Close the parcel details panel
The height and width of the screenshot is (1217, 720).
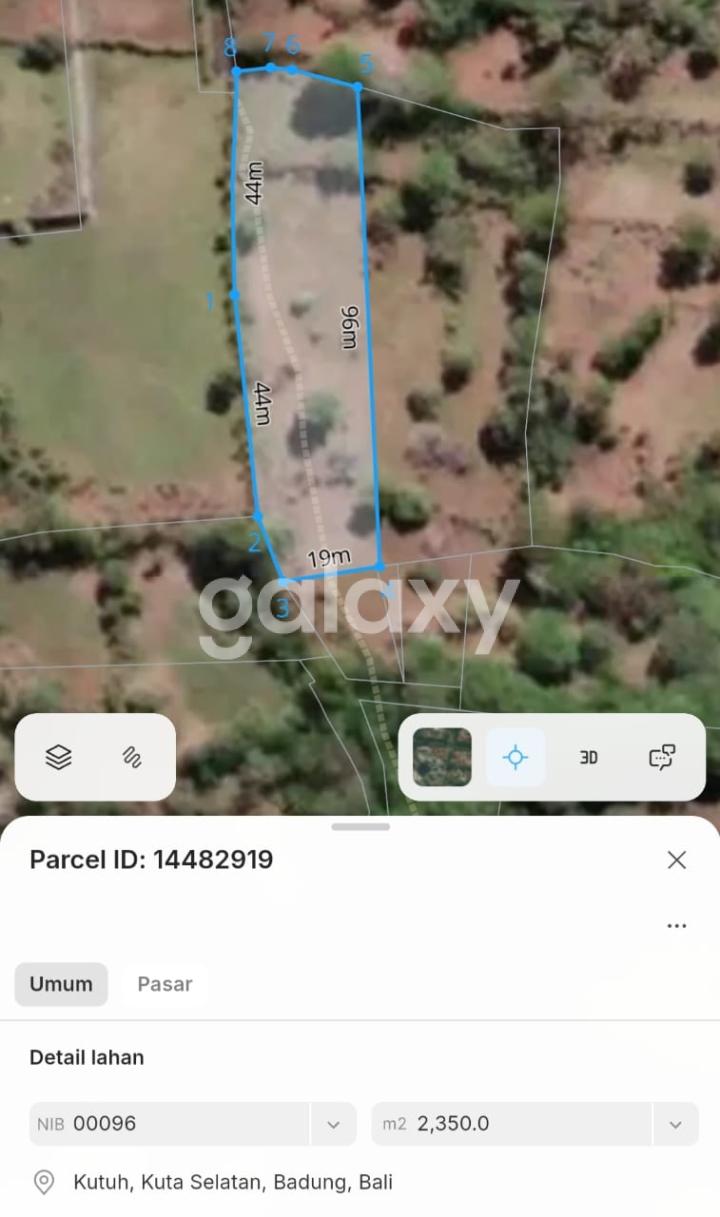click(x=677, y=860)
